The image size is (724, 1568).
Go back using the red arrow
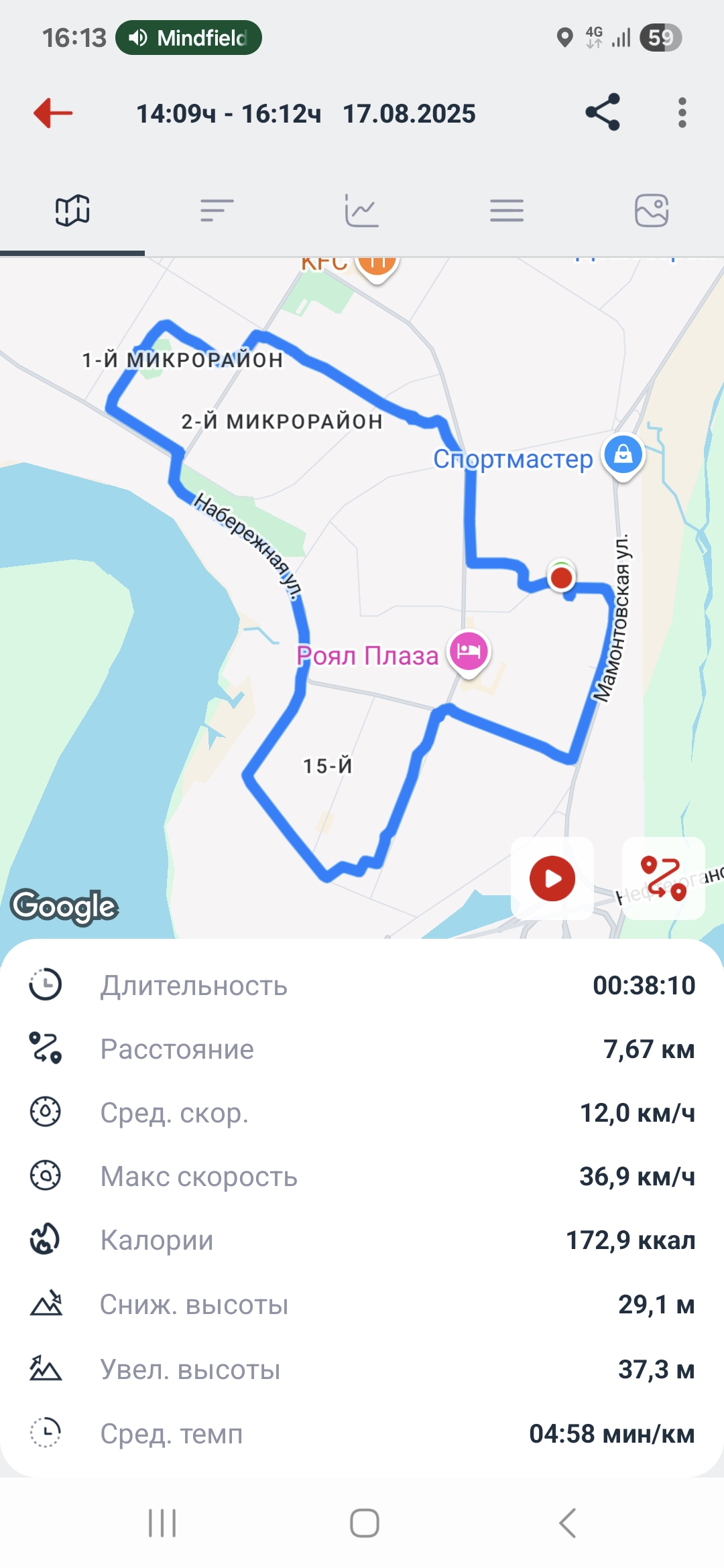(x=53, y=113)
